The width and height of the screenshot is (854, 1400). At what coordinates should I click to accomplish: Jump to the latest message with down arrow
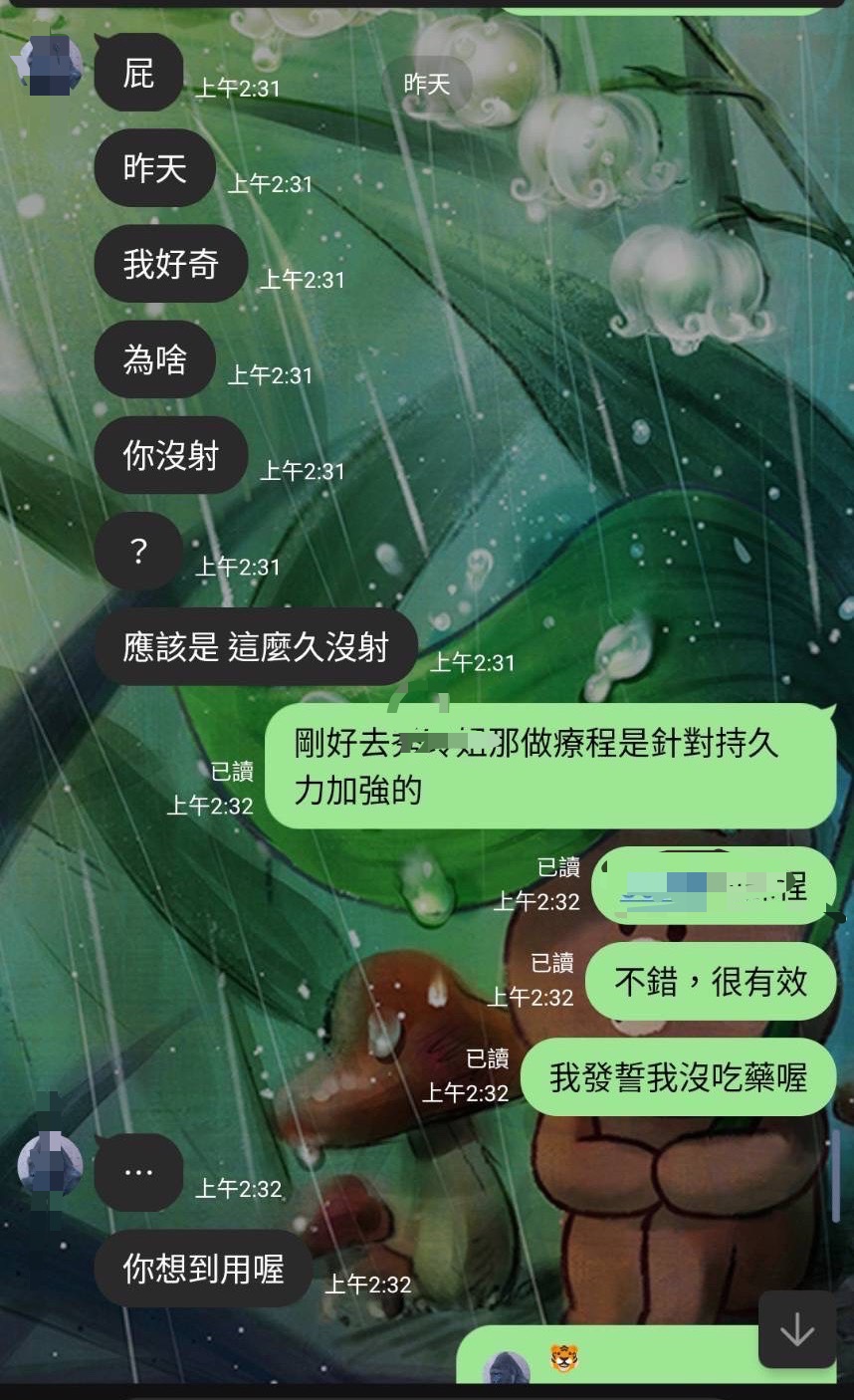[x=796, y=1330]
